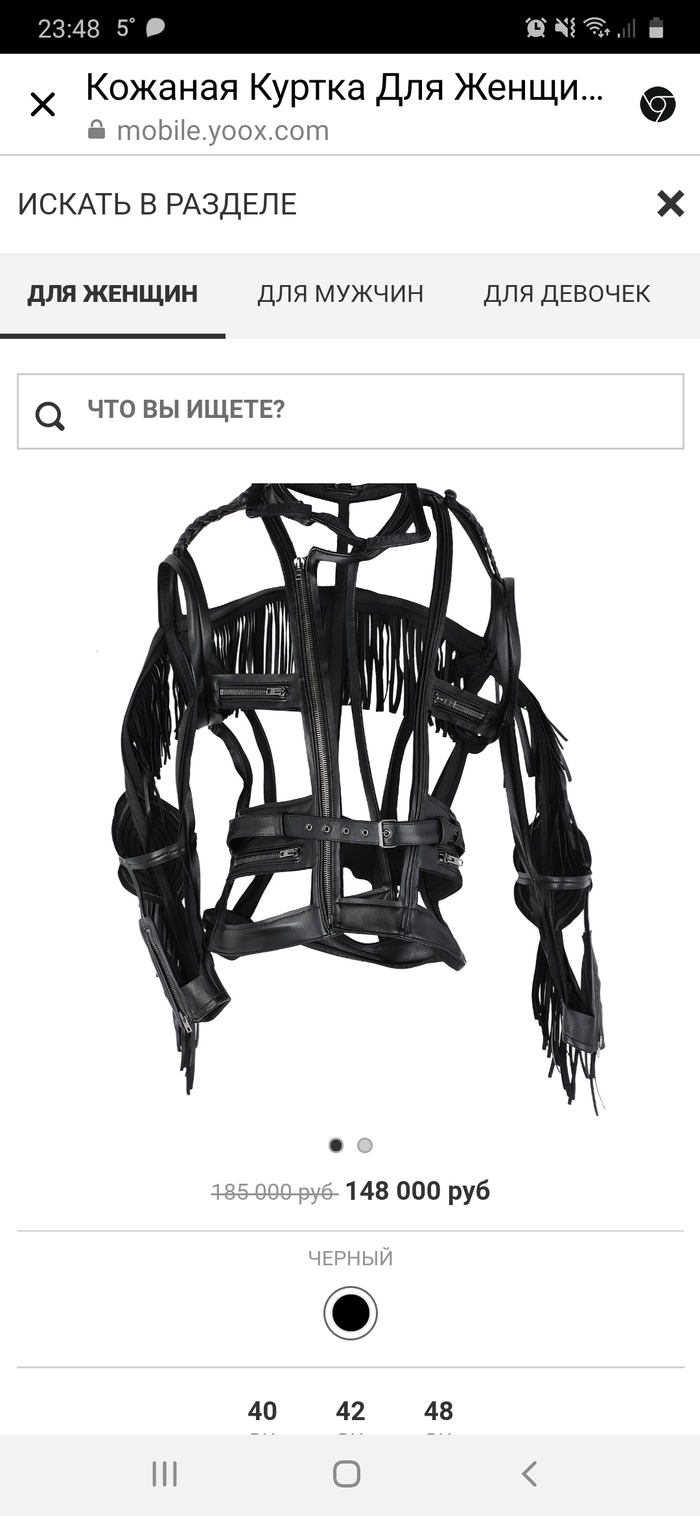Select size 42

350,1411
